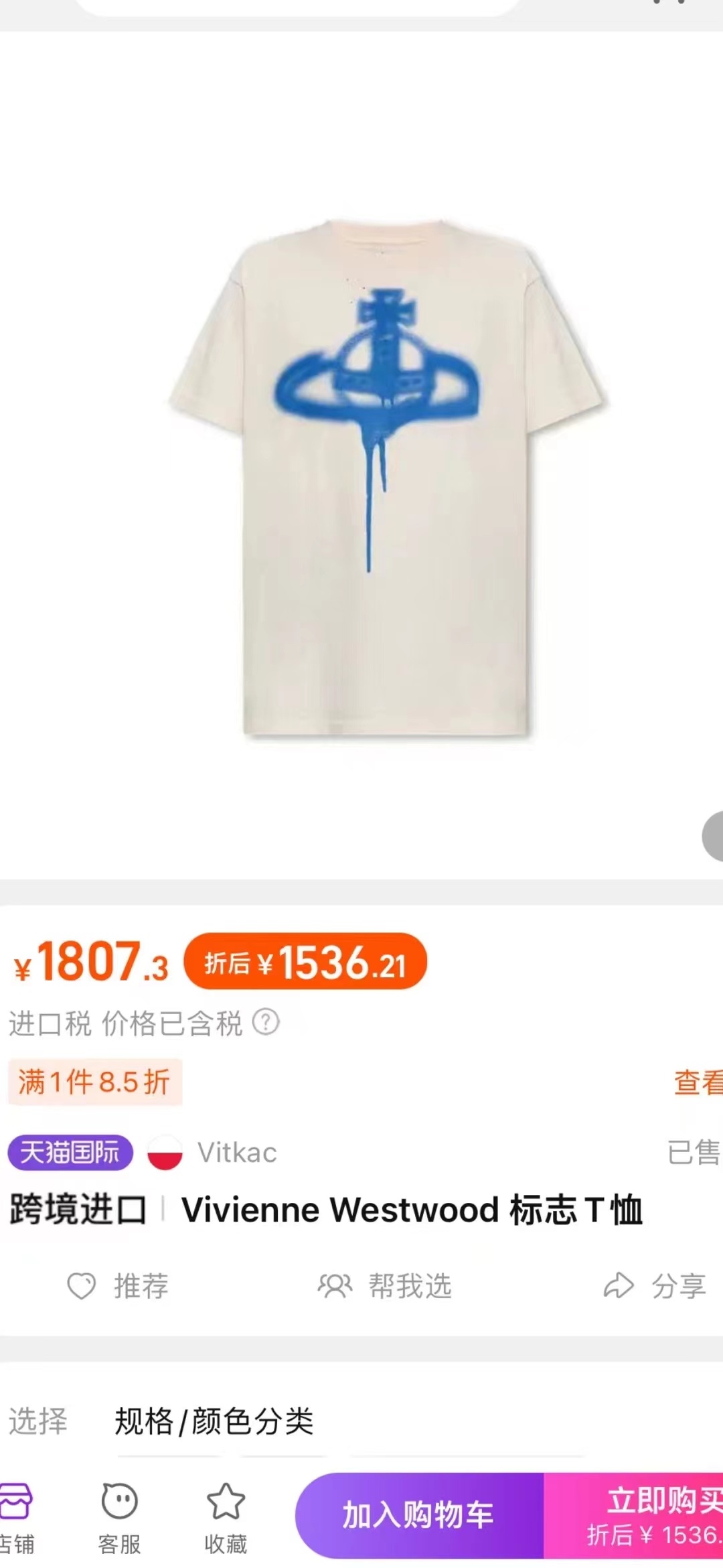Open 客服 customer service chat
723x1568 pixels.
tap(119, 1516)
